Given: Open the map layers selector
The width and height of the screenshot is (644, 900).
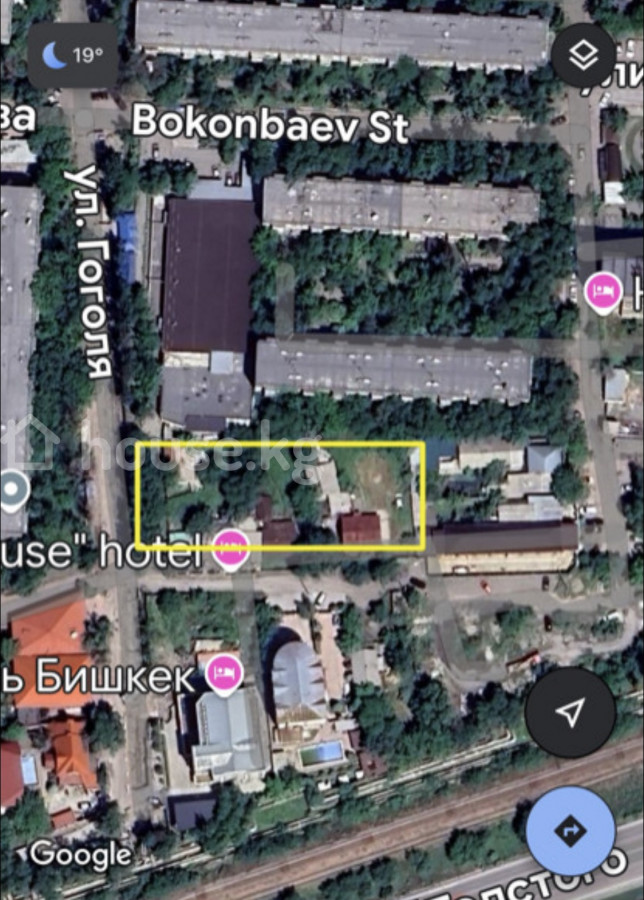Looking at the screenshot, I should [x=583, y=56].
